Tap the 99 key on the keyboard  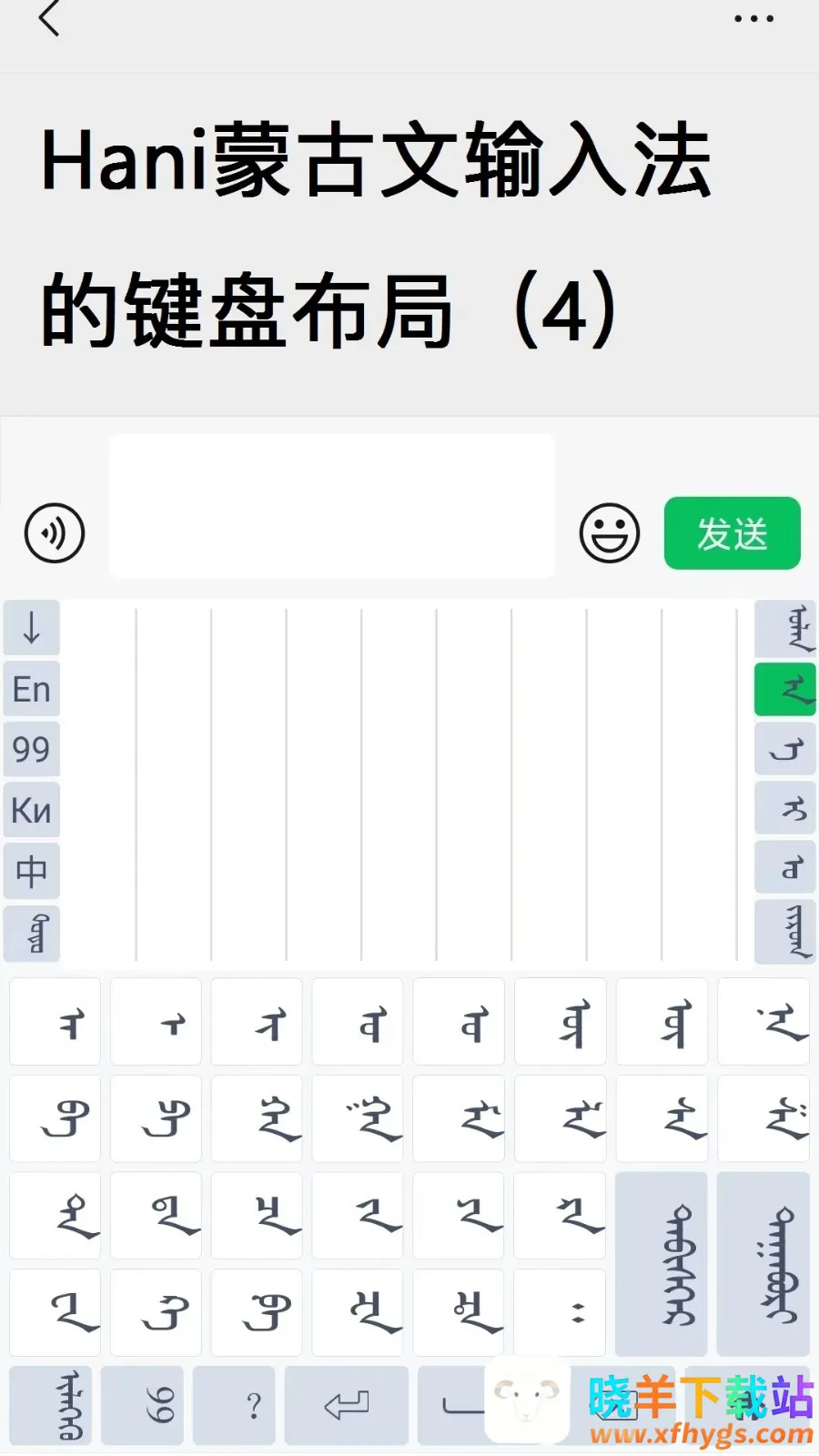[32, 750]
